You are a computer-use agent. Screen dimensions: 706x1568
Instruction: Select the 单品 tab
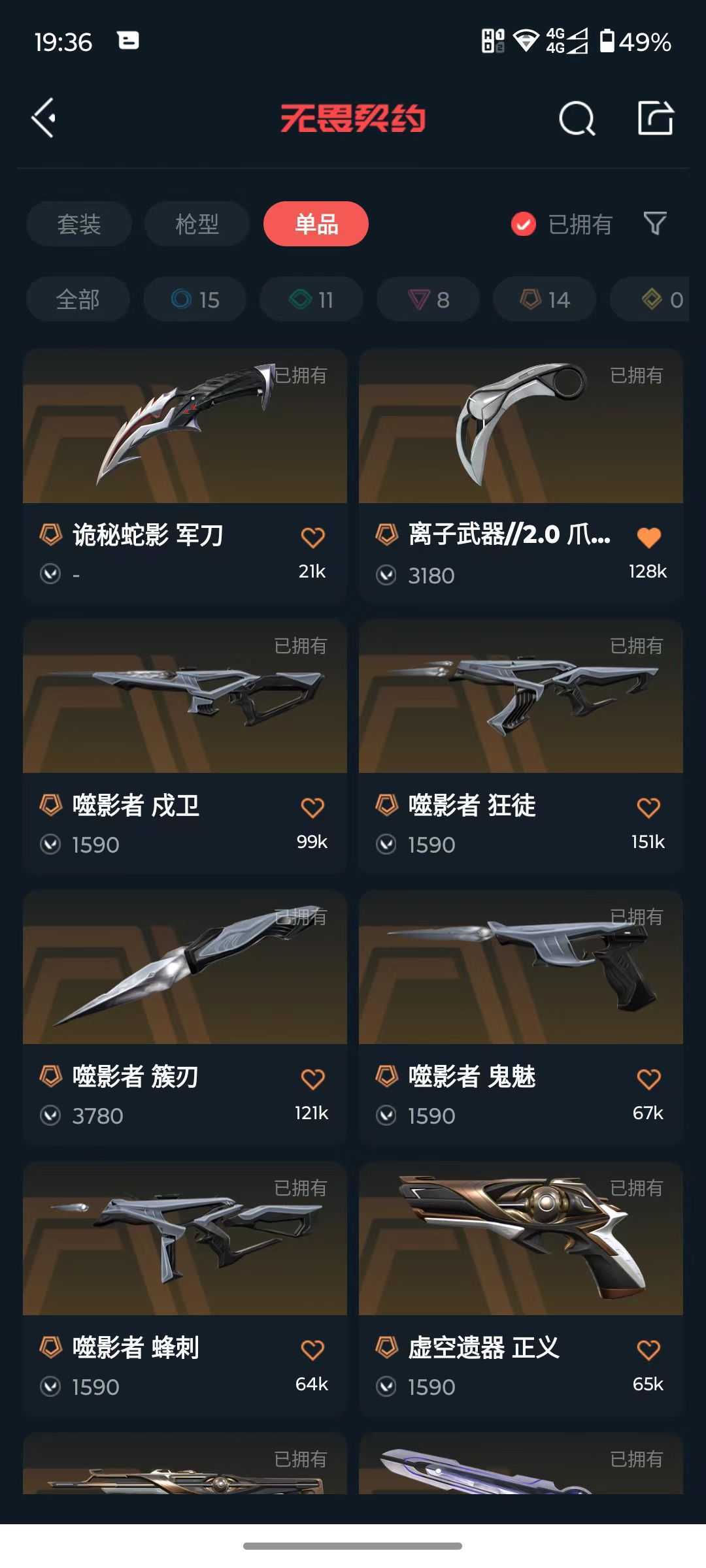pos(316,224)
